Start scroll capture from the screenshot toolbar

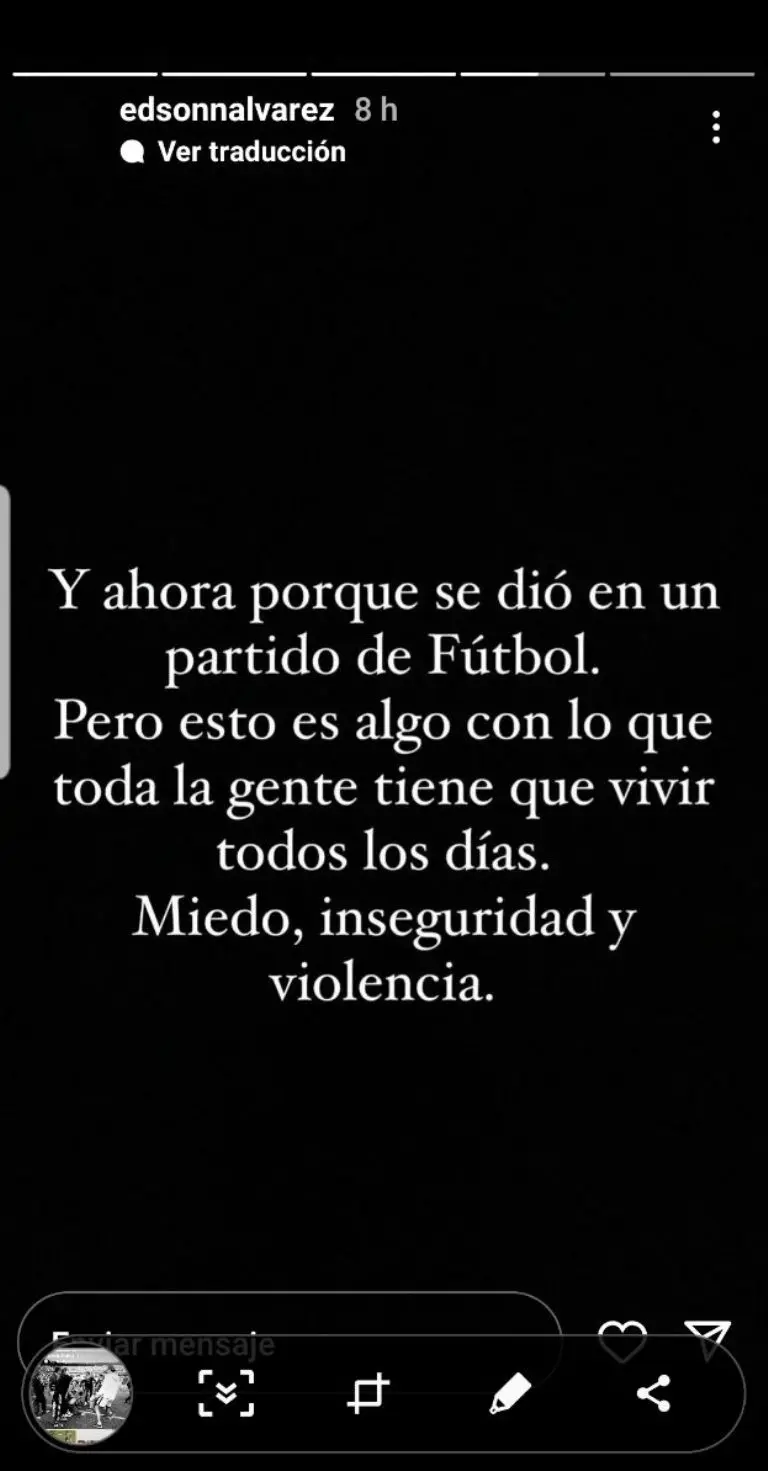point(225,1393)
